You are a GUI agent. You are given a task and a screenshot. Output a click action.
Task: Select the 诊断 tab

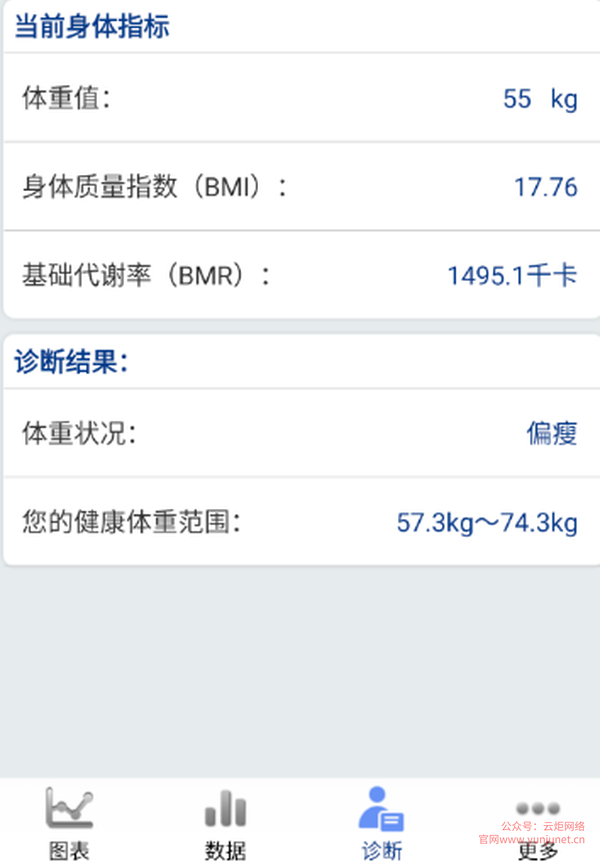point(381,822)
